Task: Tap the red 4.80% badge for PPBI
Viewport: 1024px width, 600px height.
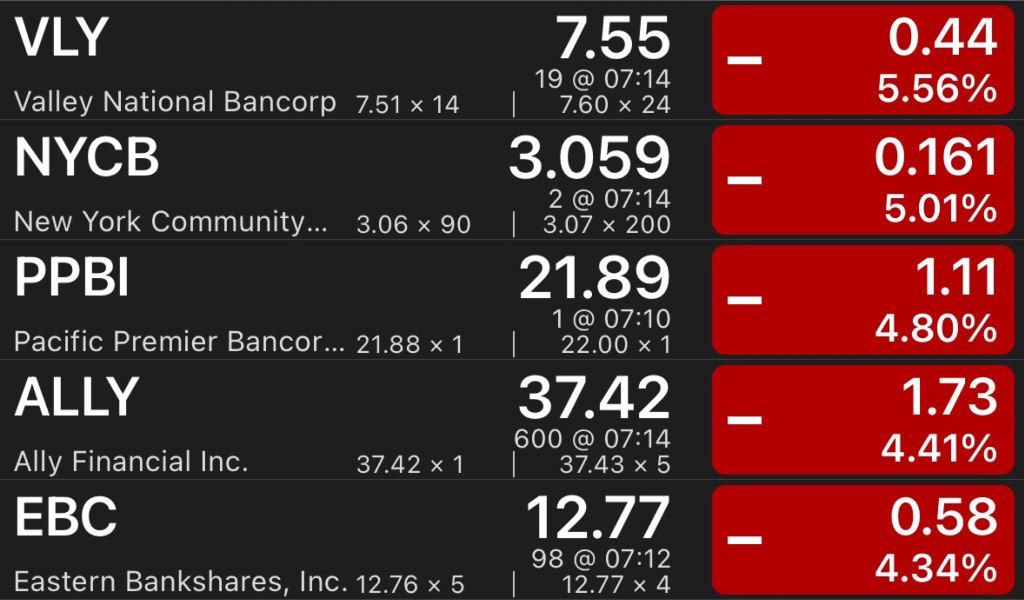Action: pyautogui.click(x=862, y=300)
